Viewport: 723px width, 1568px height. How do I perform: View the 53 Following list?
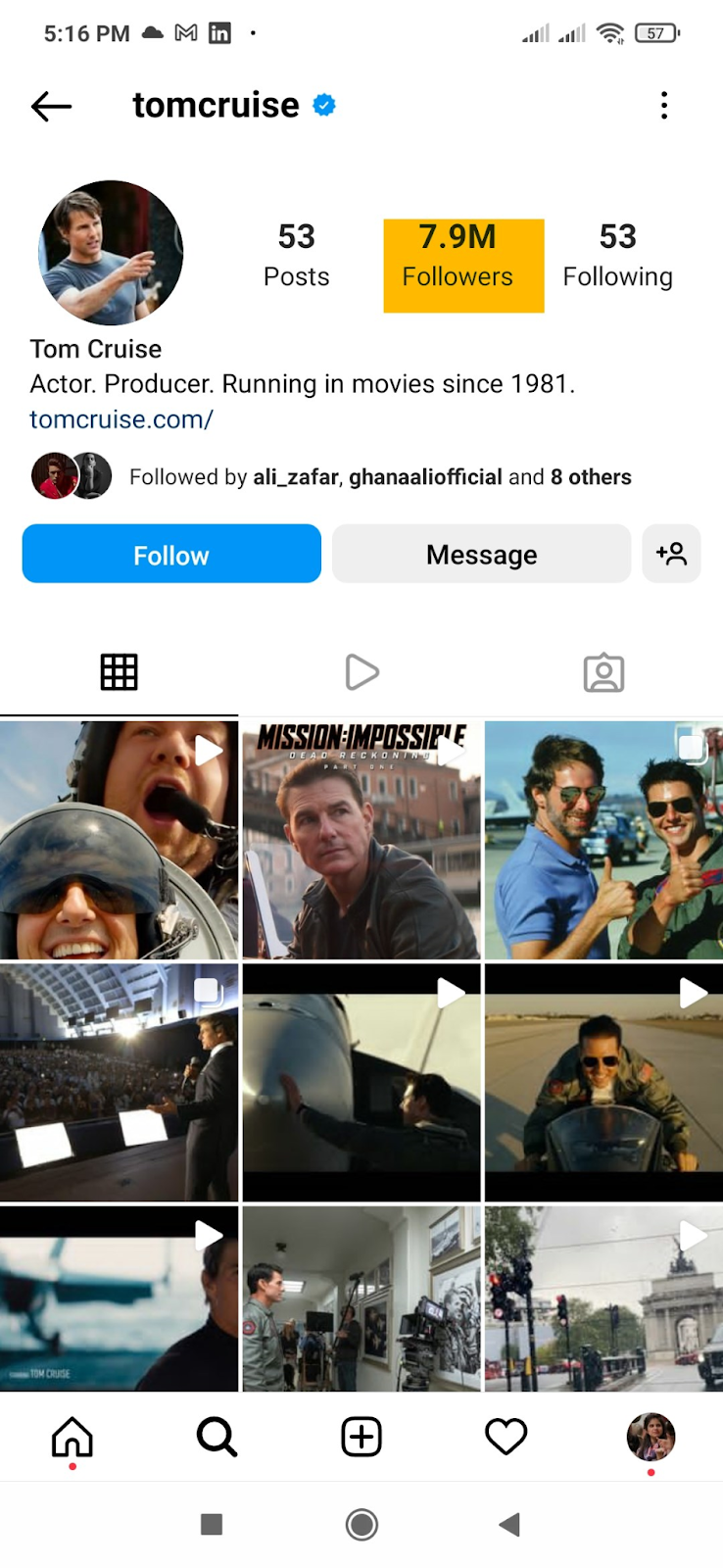(617, 256)
